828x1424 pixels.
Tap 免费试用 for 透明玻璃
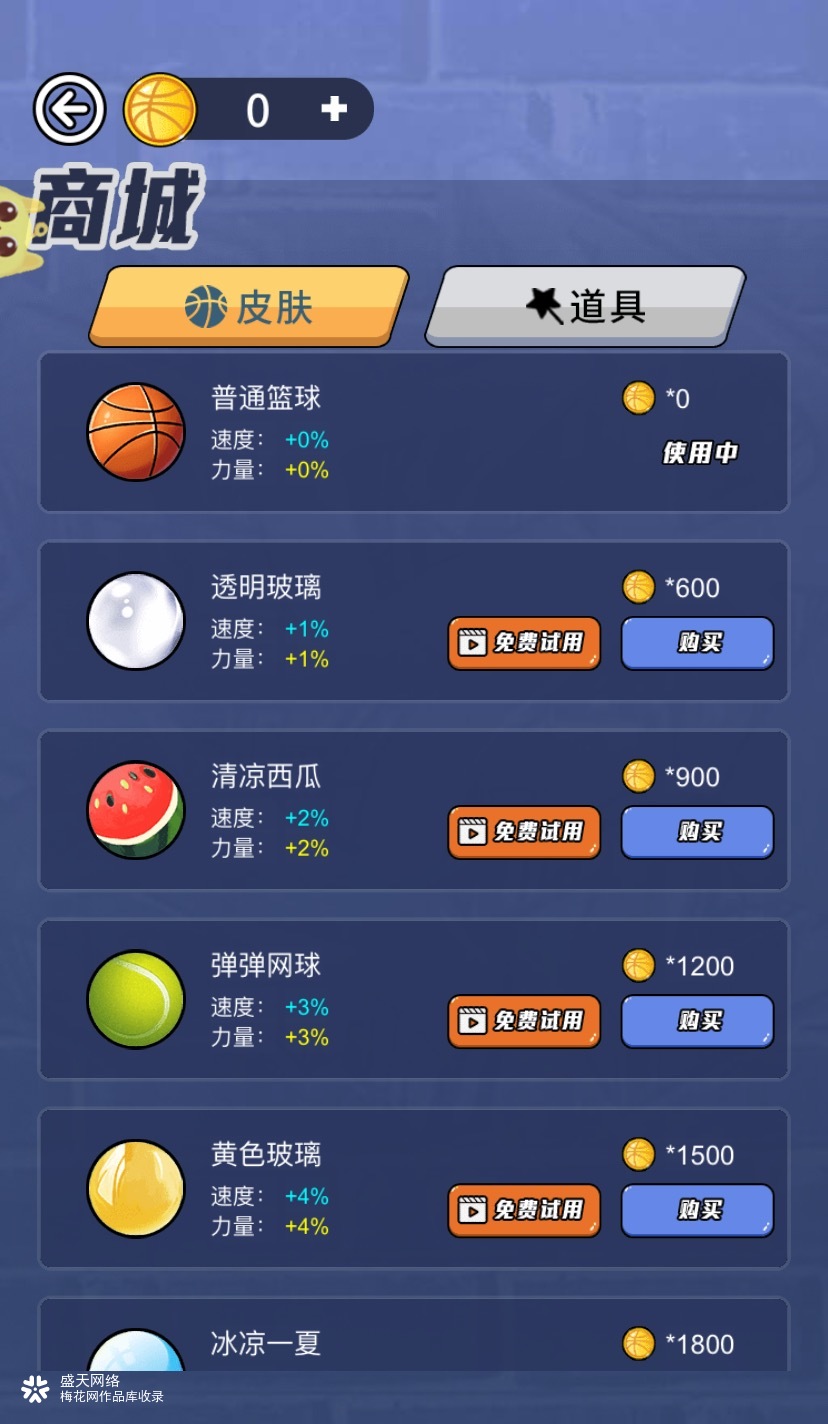[x=524, y=643]
